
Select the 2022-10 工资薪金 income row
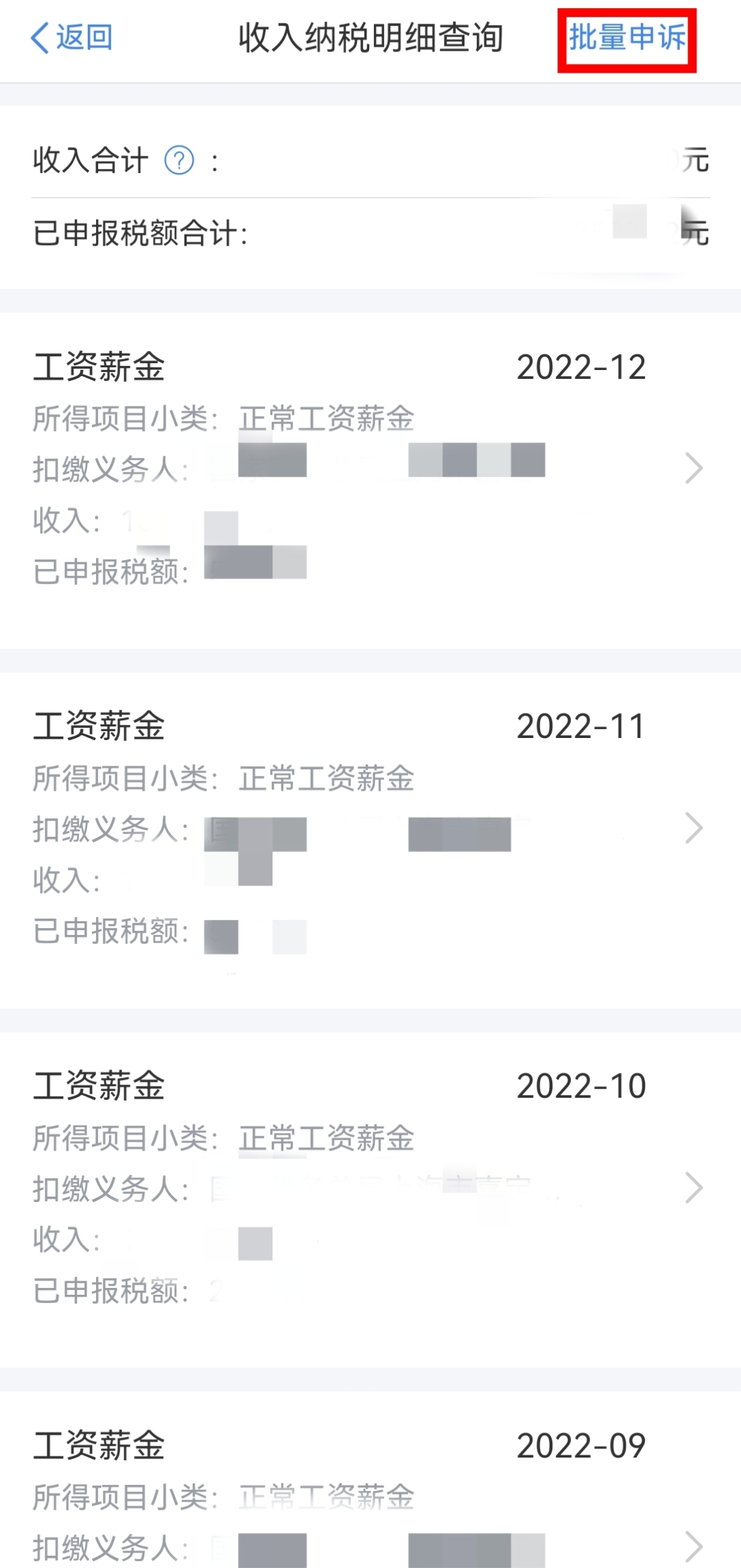(370, 1188)
